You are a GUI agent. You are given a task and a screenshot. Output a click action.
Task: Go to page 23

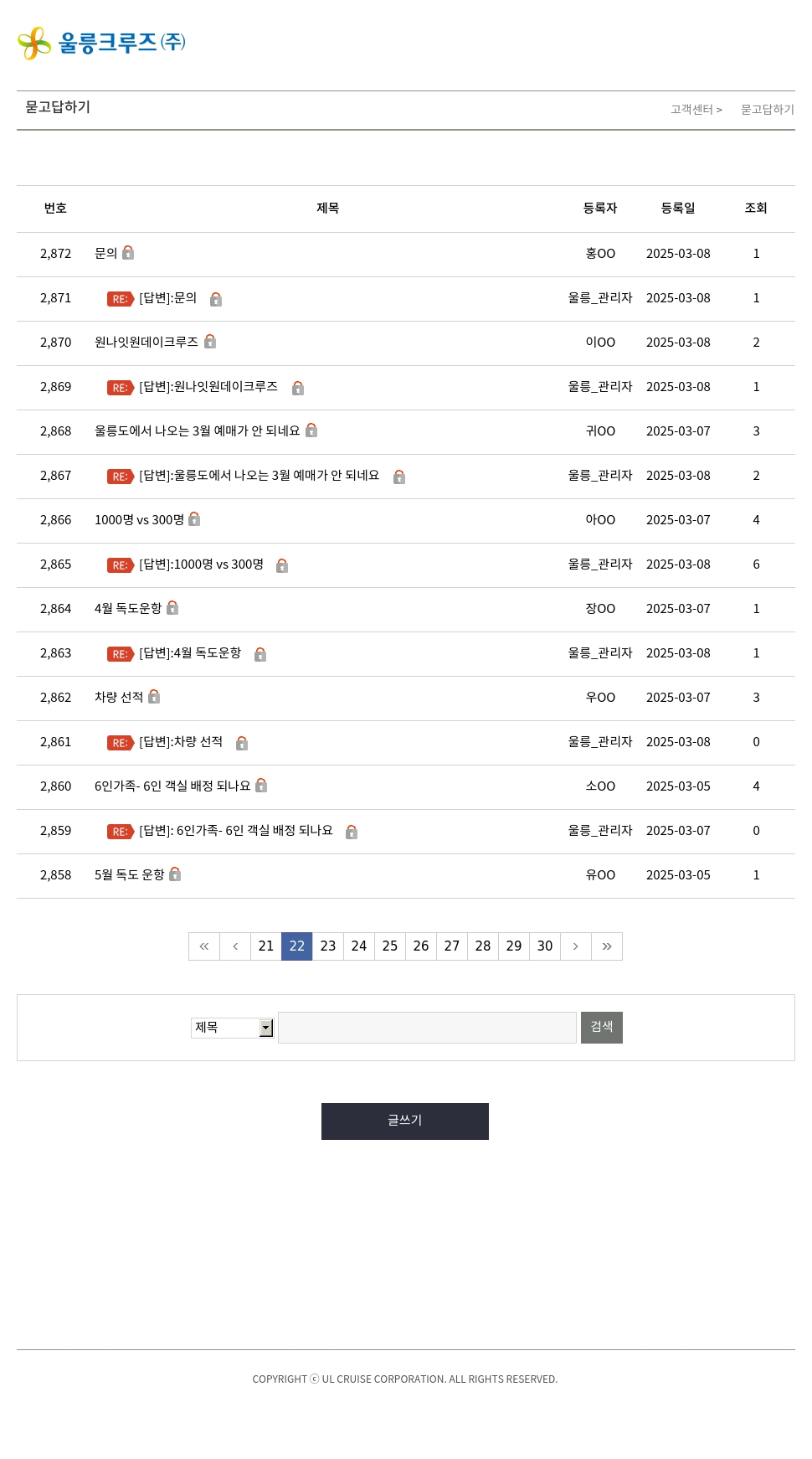pyautogui.click(x=328, y=946)
